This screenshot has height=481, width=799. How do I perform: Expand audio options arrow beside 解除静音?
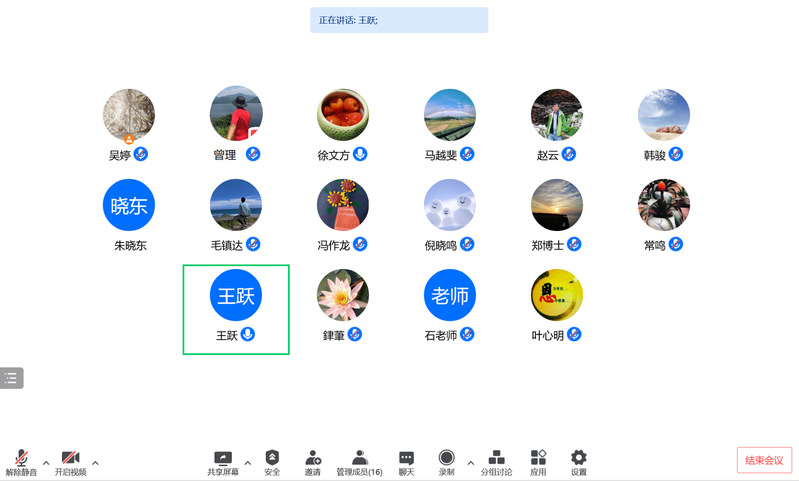(45, 462)
